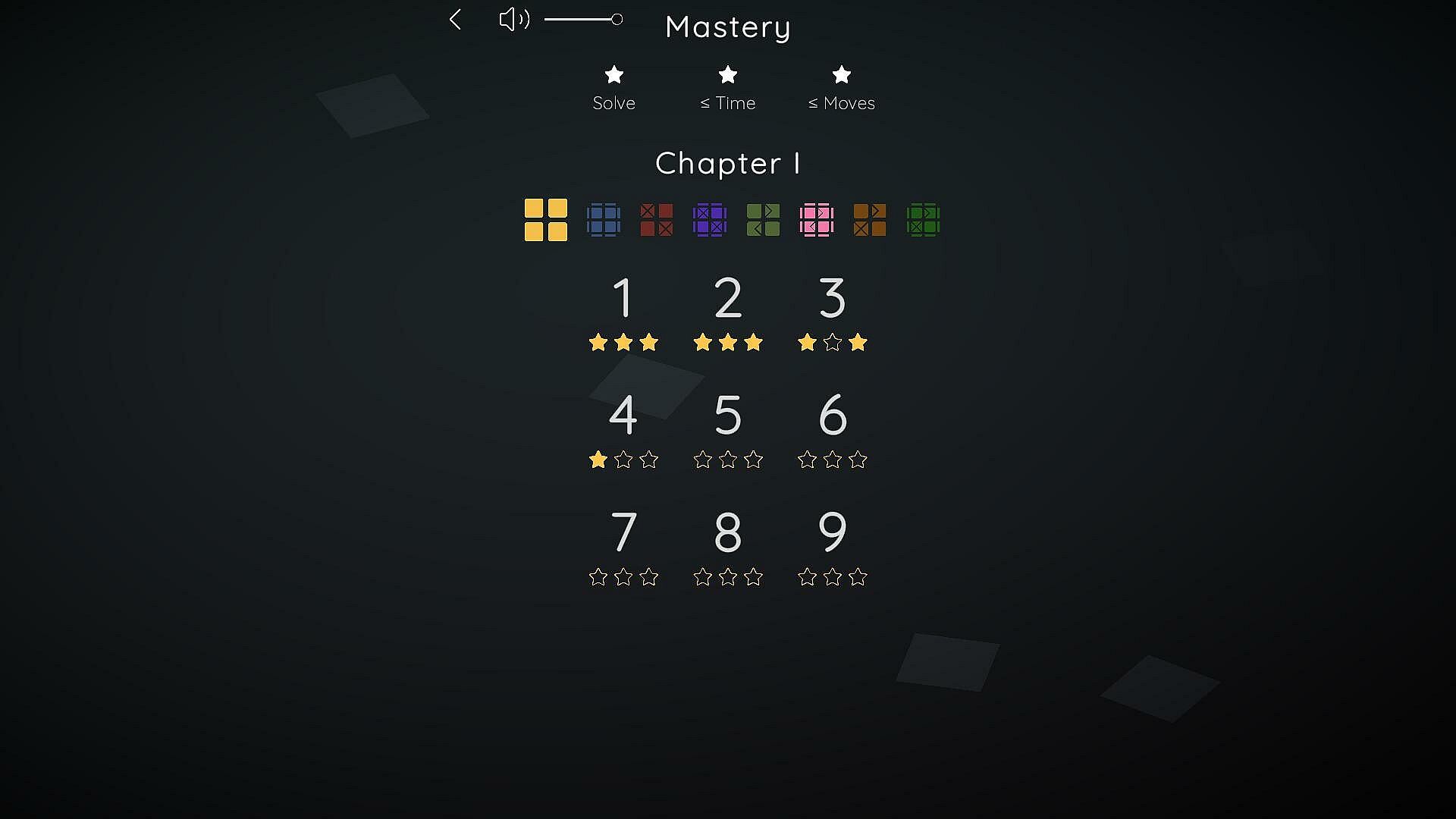Open level 4

tap(623, 416)
